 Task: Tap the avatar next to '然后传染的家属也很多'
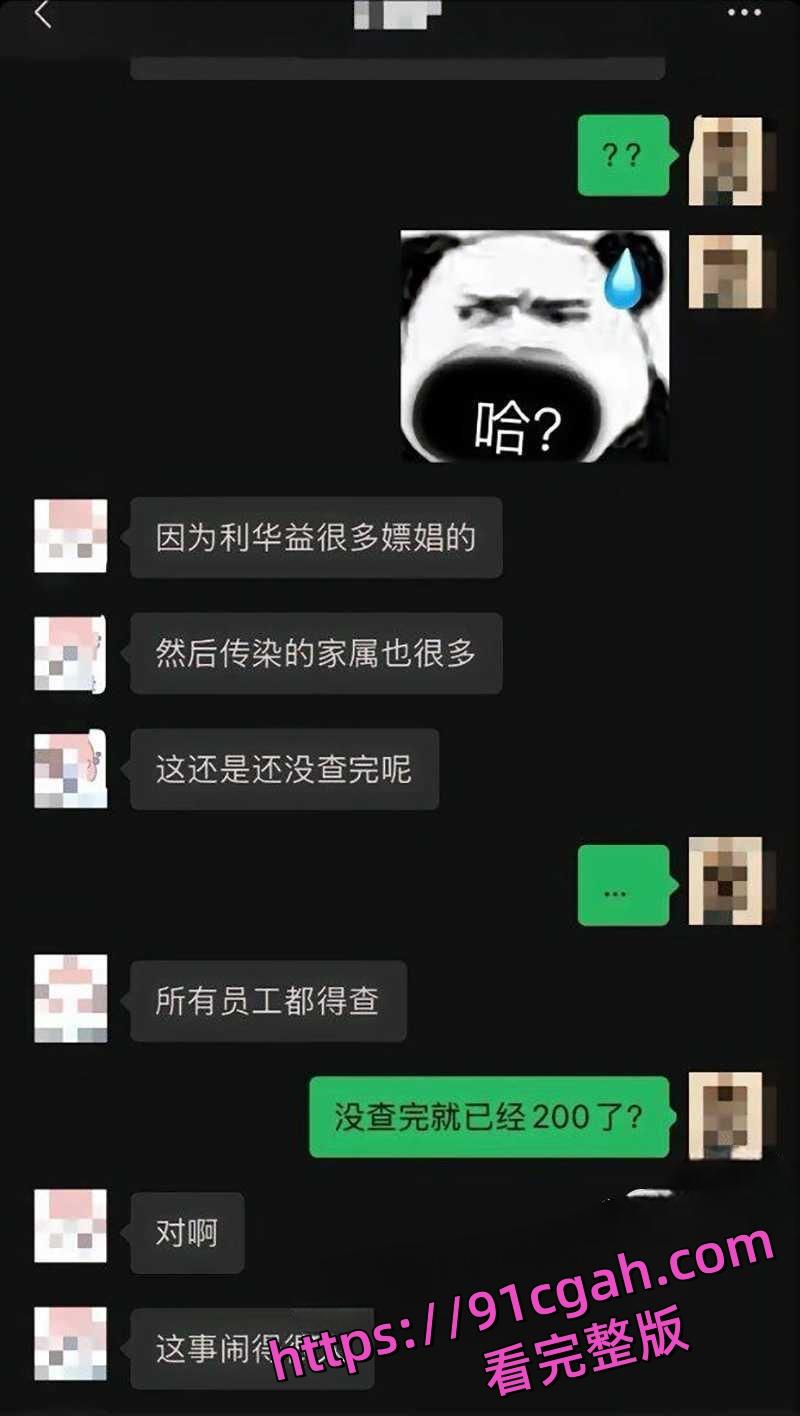(x=69, y=655)
